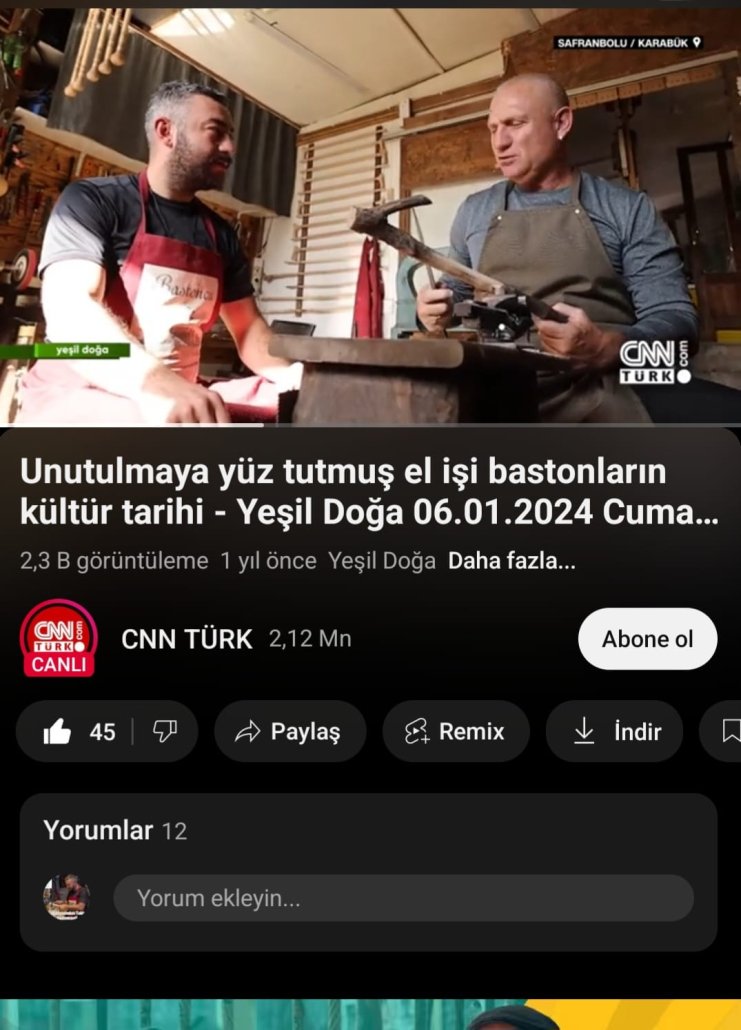This screenshot has height=1030, width=741.
Task: Download the video with İndir
Action: coord(616,732)
